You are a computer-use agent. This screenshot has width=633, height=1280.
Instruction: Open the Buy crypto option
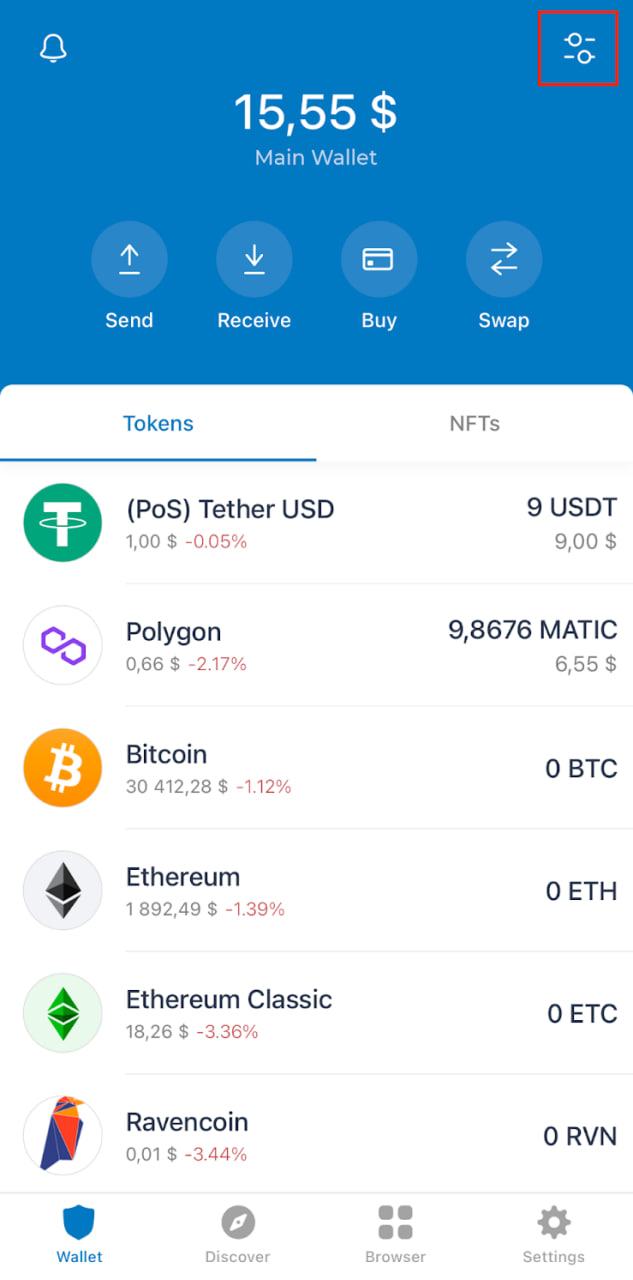pyautogui.click(x=379, y=260)
